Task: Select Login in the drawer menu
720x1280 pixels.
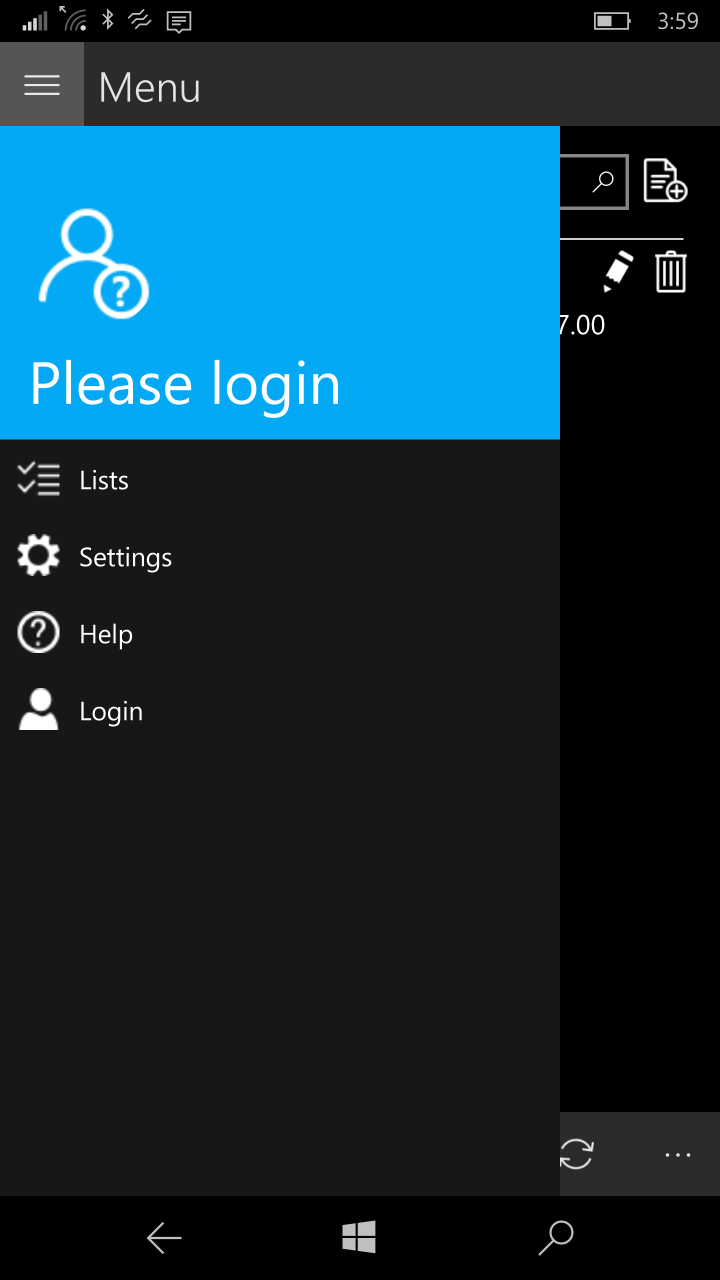Action: click(111, 711)
